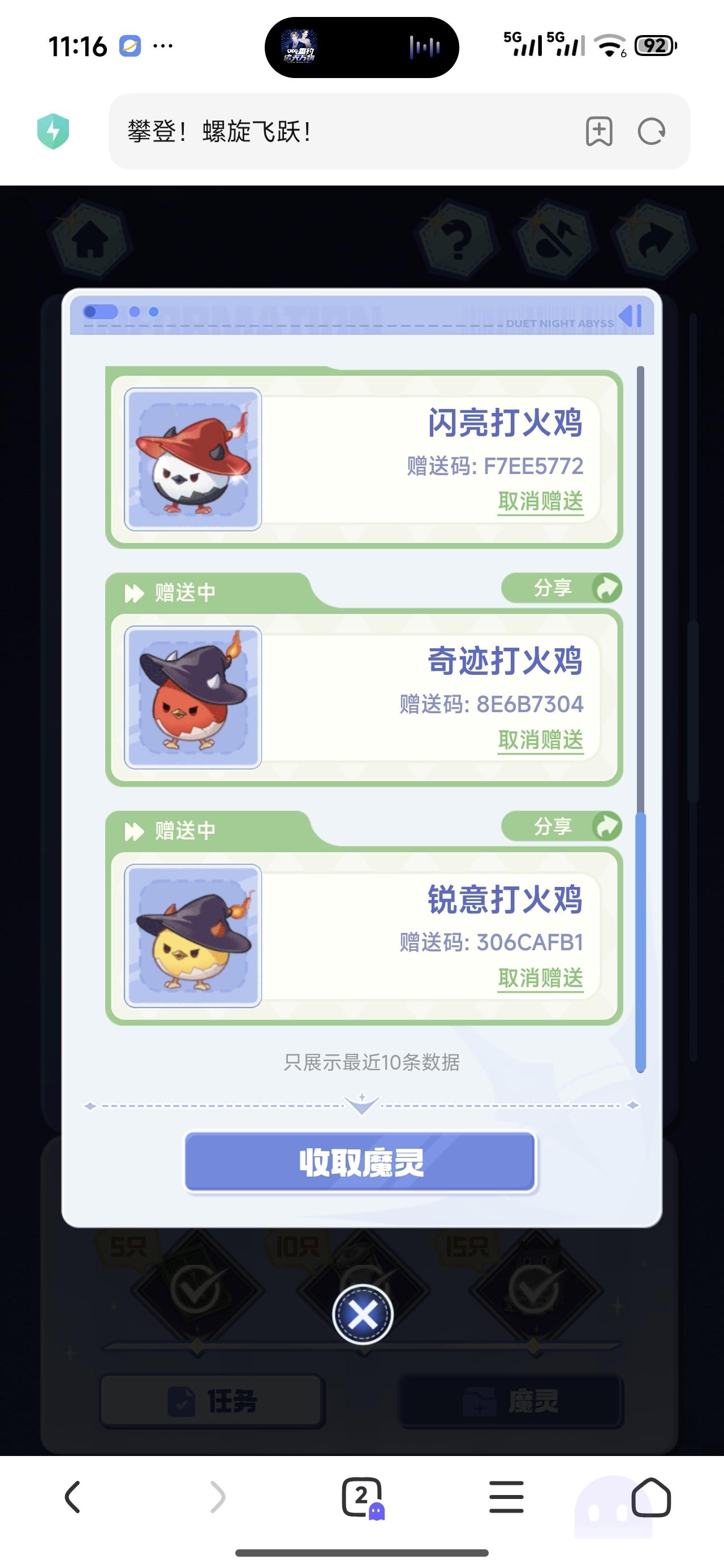Reload the page in the address bar
The width and height of the screenshot is (724, 1568).
click(x=651, y=131)
